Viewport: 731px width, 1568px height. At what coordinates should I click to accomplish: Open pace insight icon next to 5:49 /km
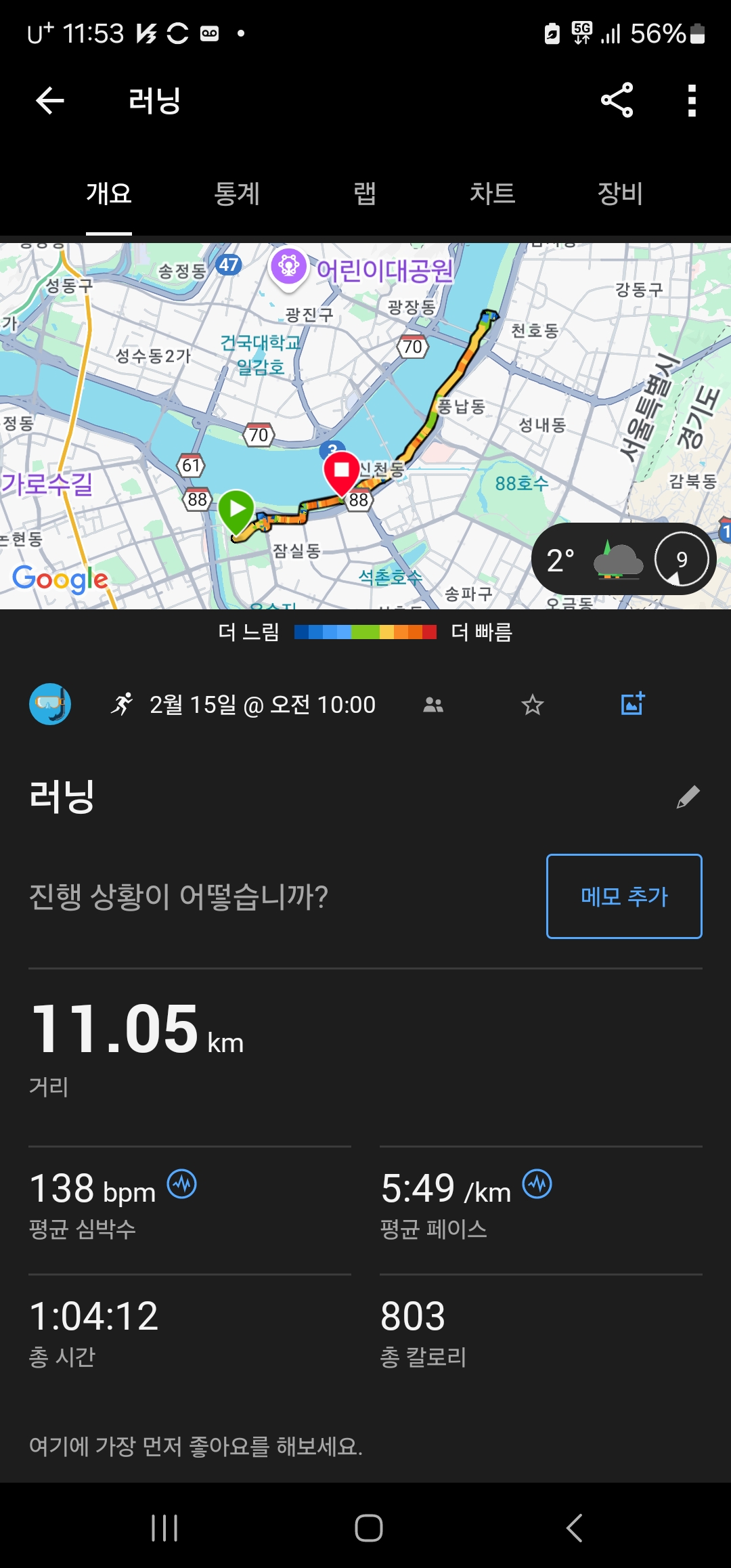pos(537,1184)
